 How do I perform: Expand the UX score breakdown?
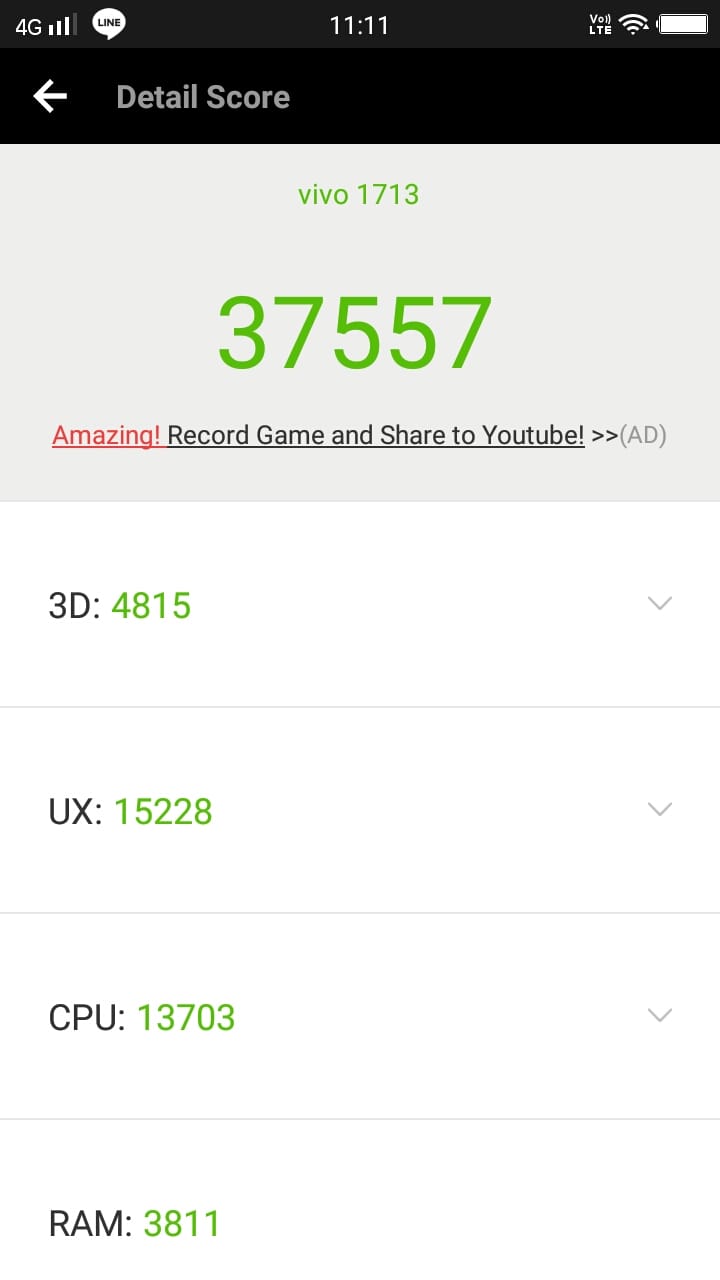click(659, 809)
